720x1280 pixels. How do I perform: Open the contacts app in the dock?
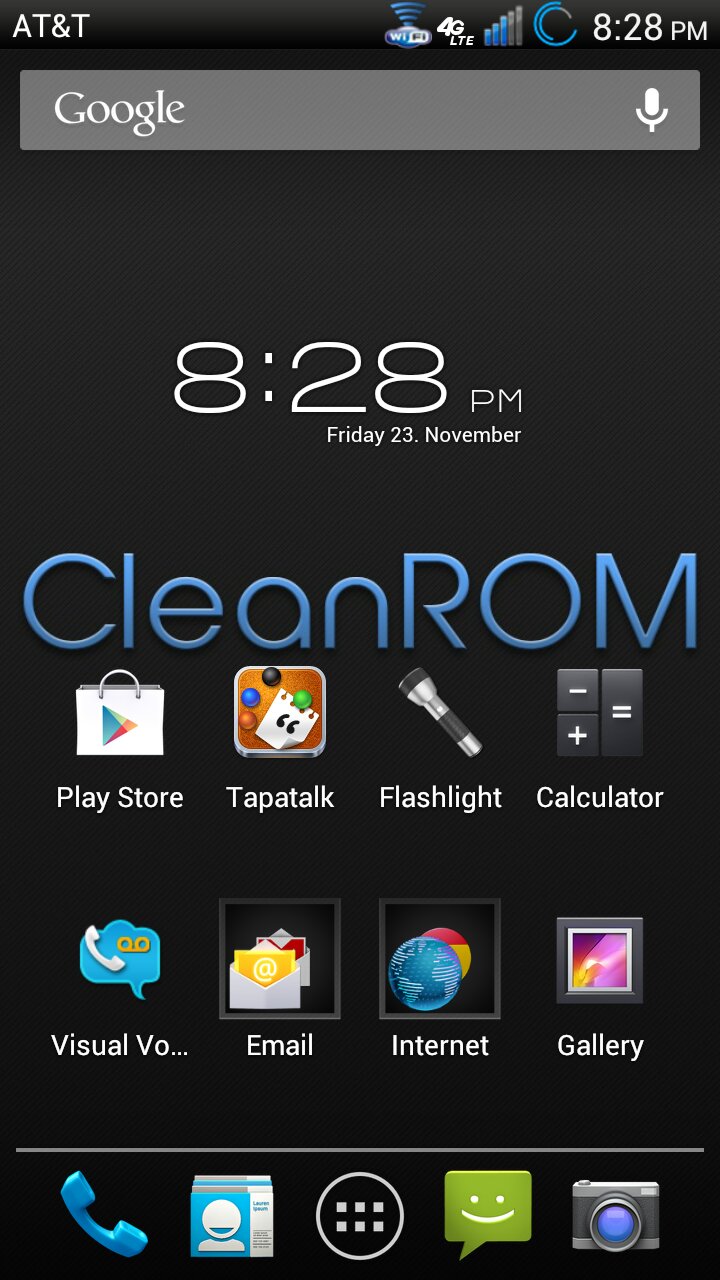click(x=232, y=1215)
